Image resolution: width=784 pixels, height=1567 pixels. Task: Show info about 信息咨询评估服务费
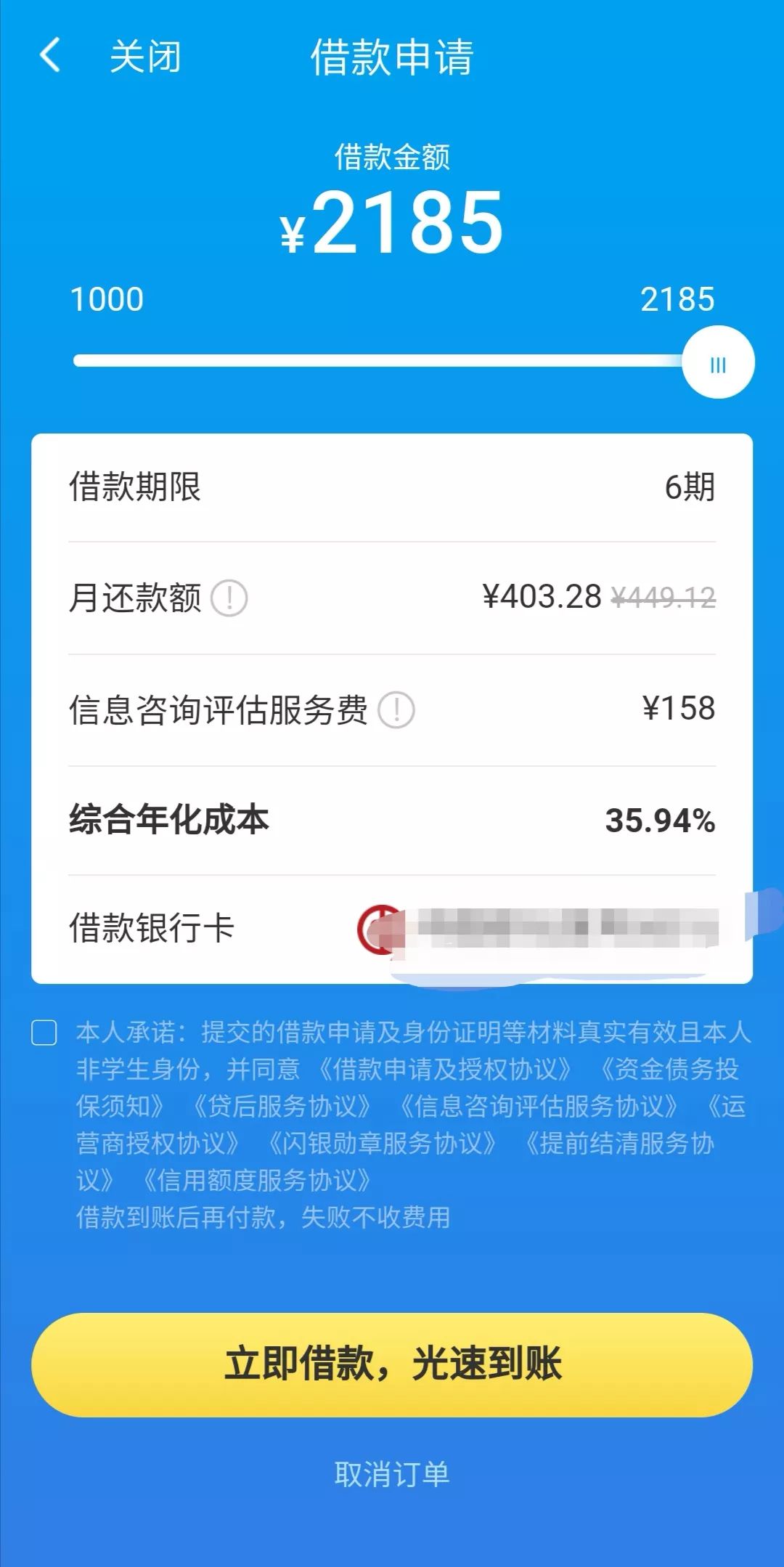click(396, 710)
